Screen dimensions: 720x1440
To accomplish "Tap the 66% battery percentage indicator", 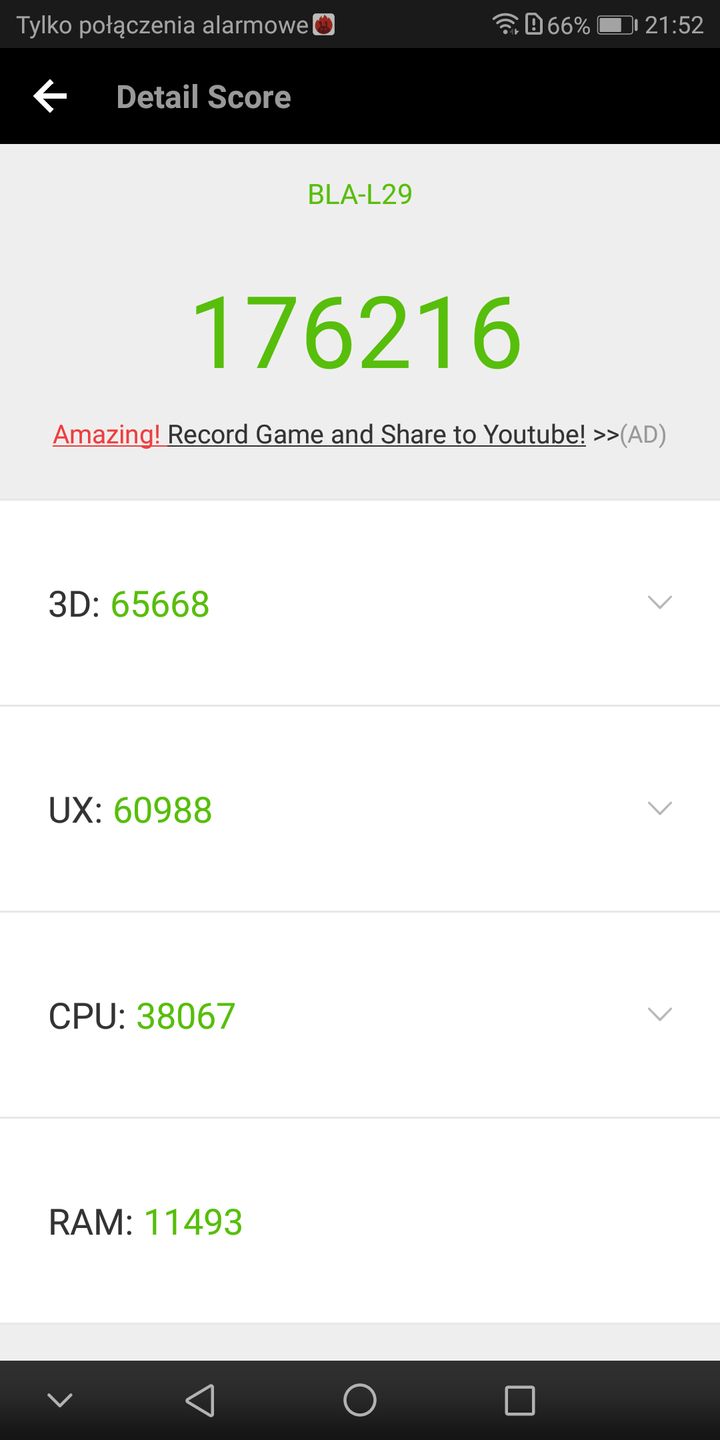I will 568,25.
